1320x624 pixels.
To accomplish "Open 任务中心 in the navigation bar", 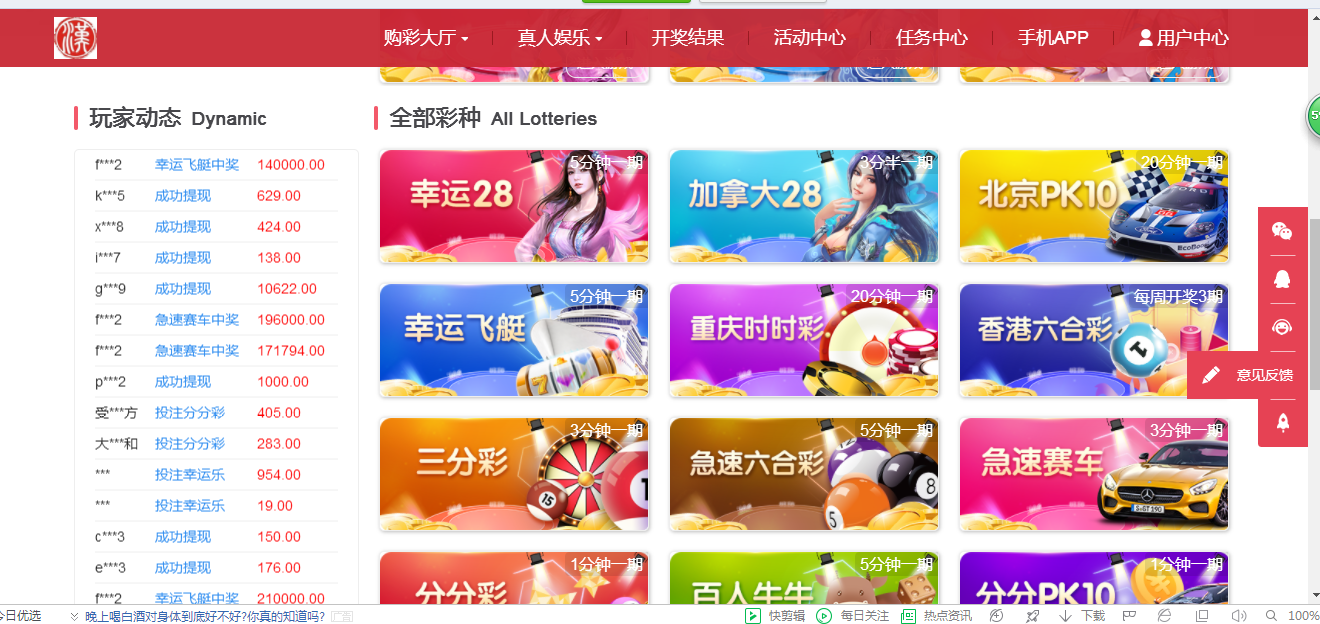I will [x=931, y=38].
